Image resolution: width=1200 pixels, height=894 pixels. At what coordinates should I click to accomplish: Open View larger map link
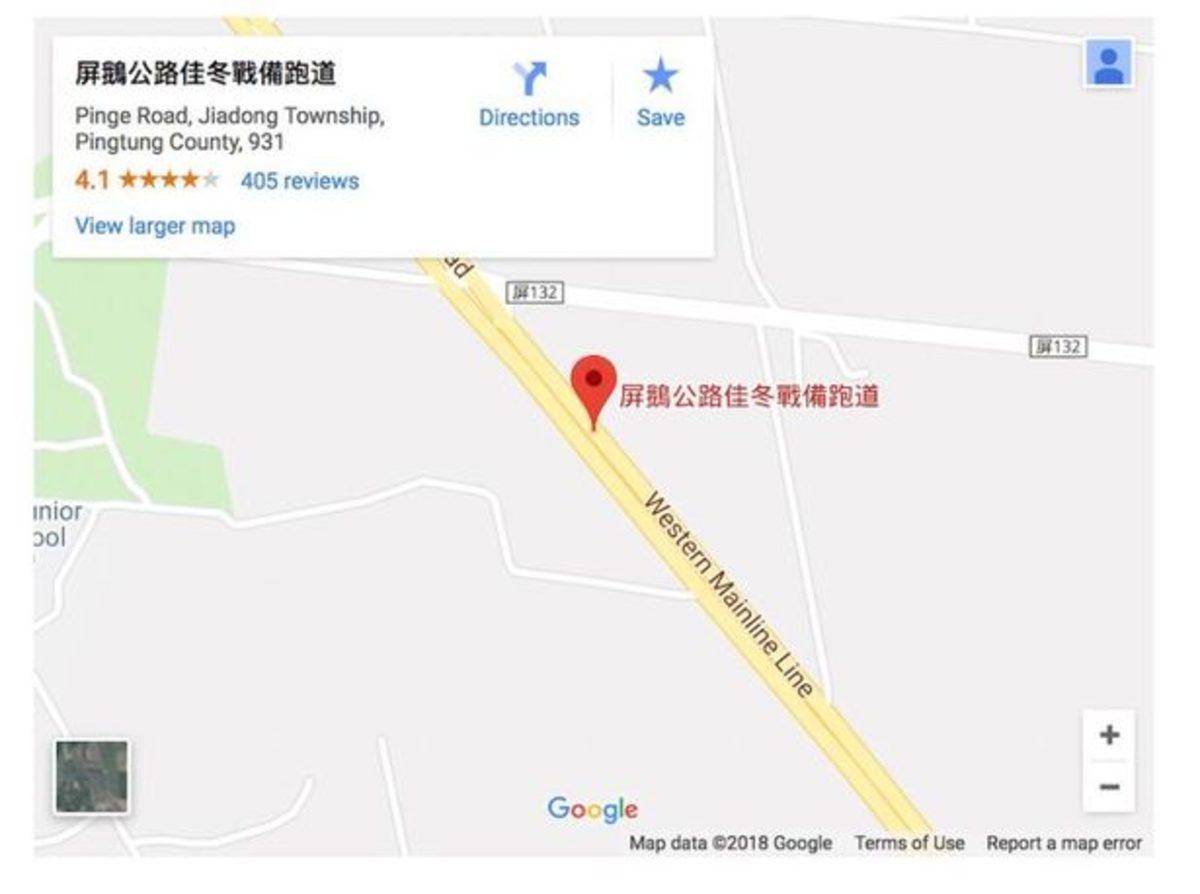(x=155, y=226)
